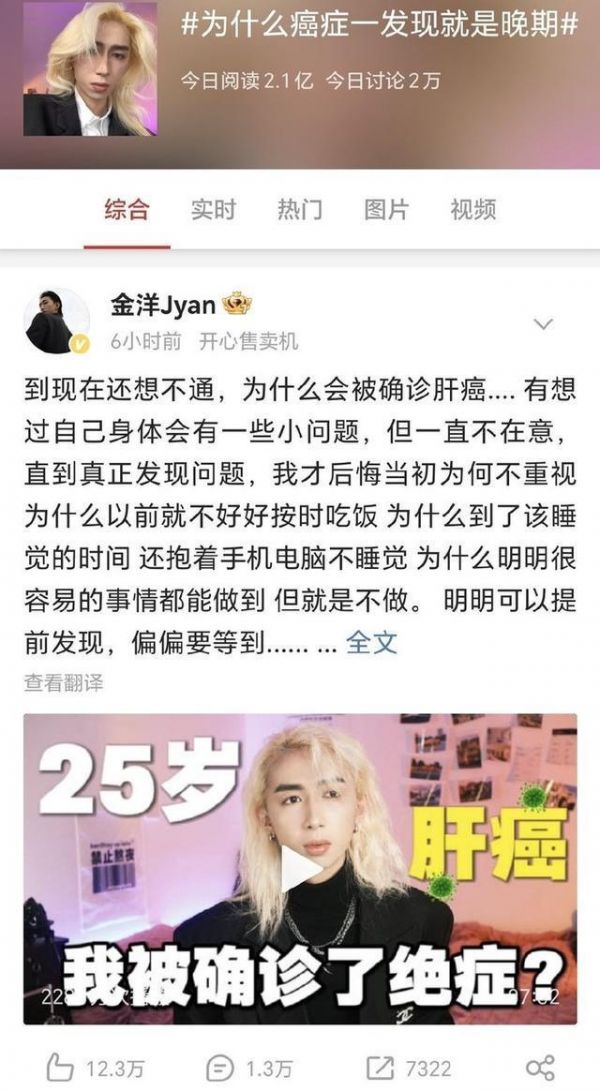The image size is (600, 1091).
Task: Open the 1.3万 comments
Action: (250, 1068)
